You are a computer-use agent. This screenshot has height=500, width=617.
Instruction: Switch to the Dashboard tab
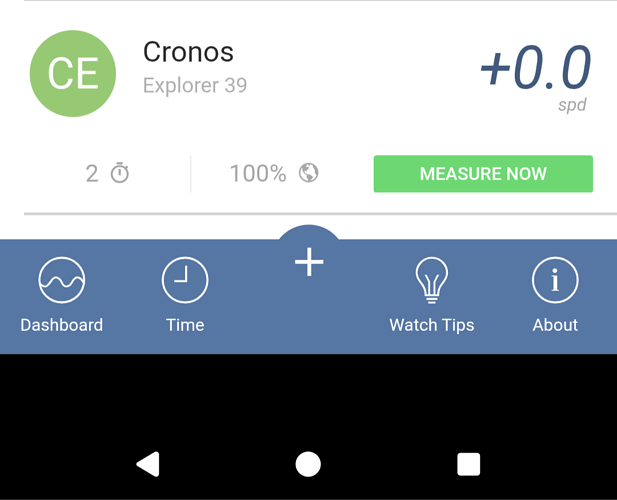tap(62, 296)
